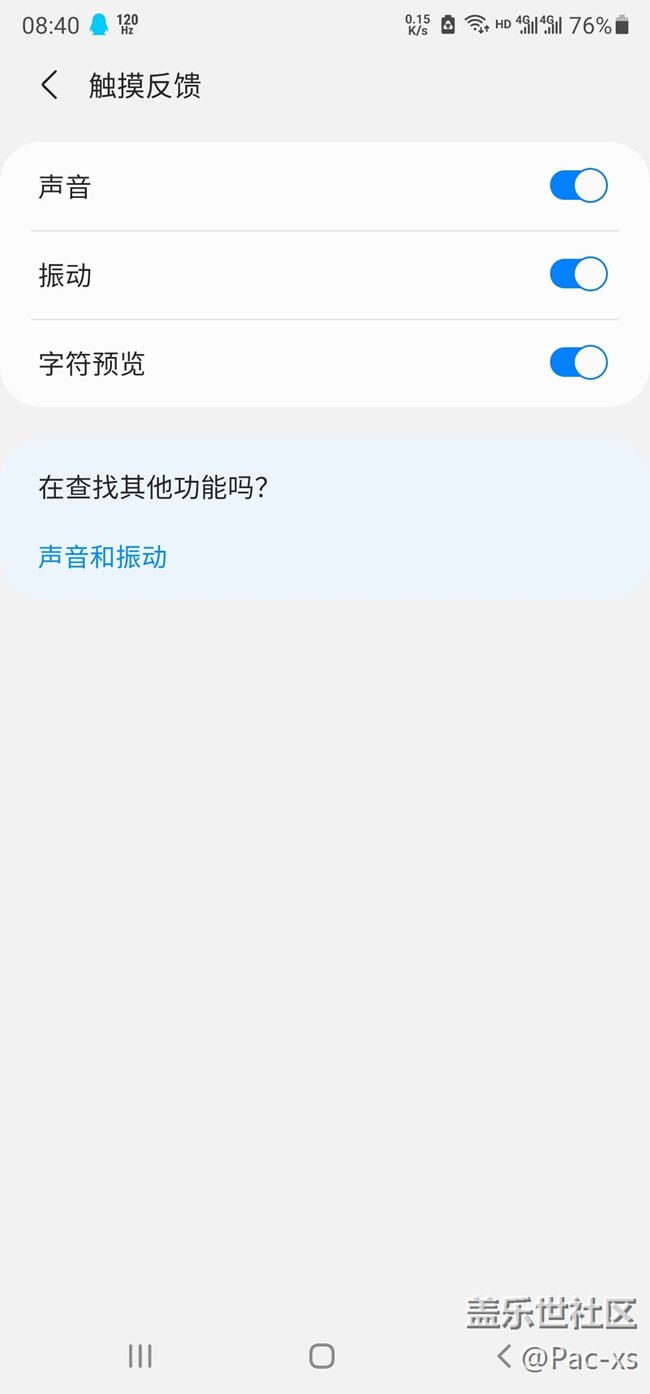This screenshot has height=1394, width=650.
Task: Open recent apps from navigation bar
Action: [x=140, y=1356]
